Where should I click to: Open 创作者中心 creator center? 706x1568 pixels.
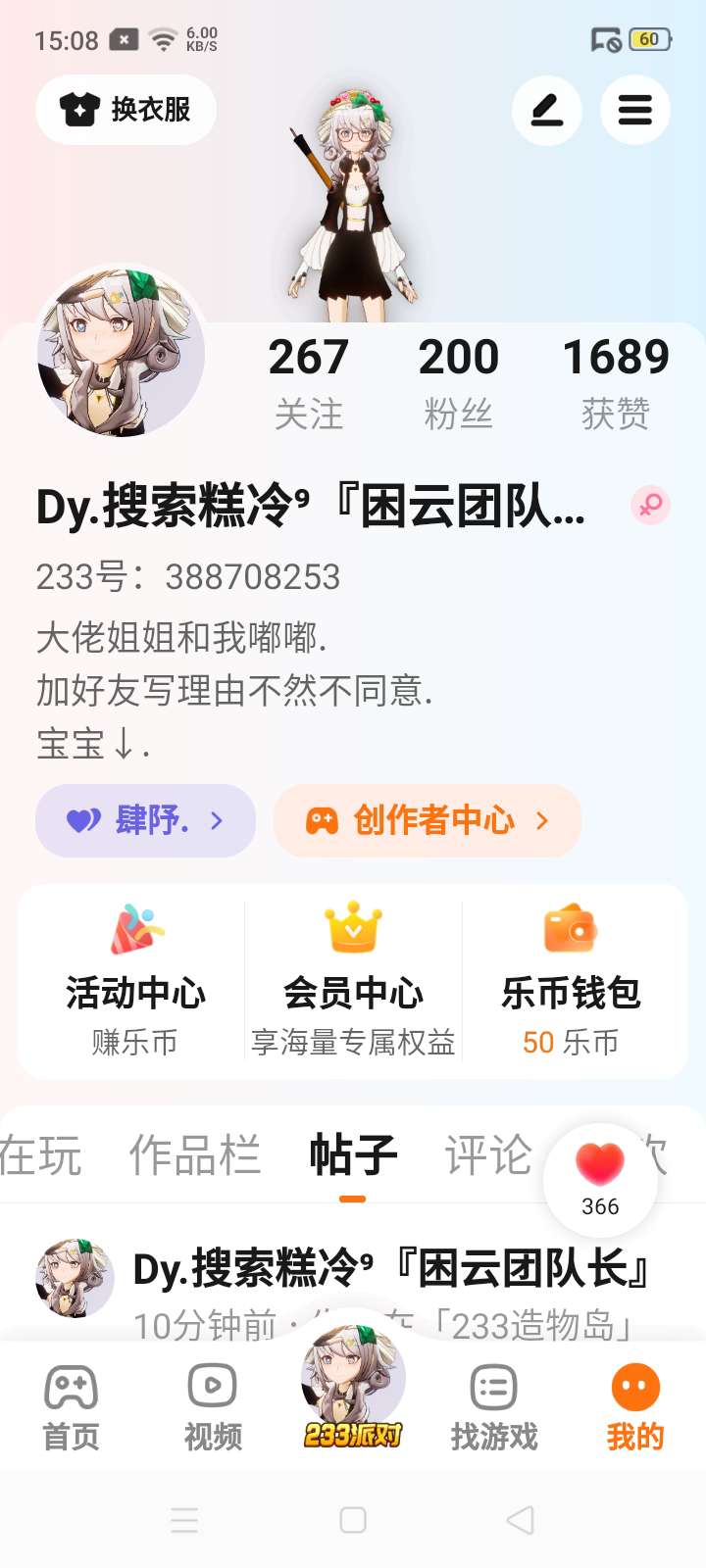(428, 820)
